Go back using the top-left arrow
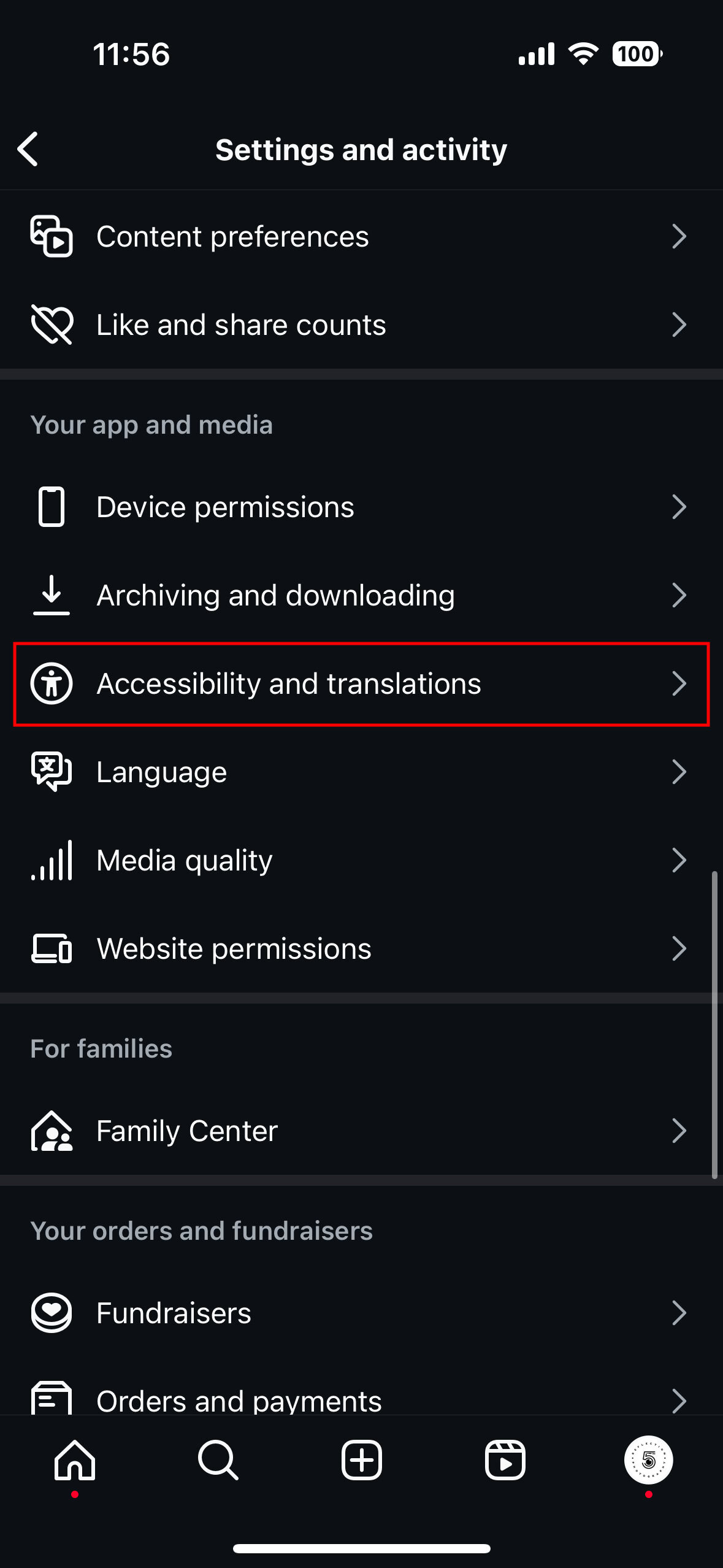Viewport: 723px width, 1568px height. click(x=28, y=149)
